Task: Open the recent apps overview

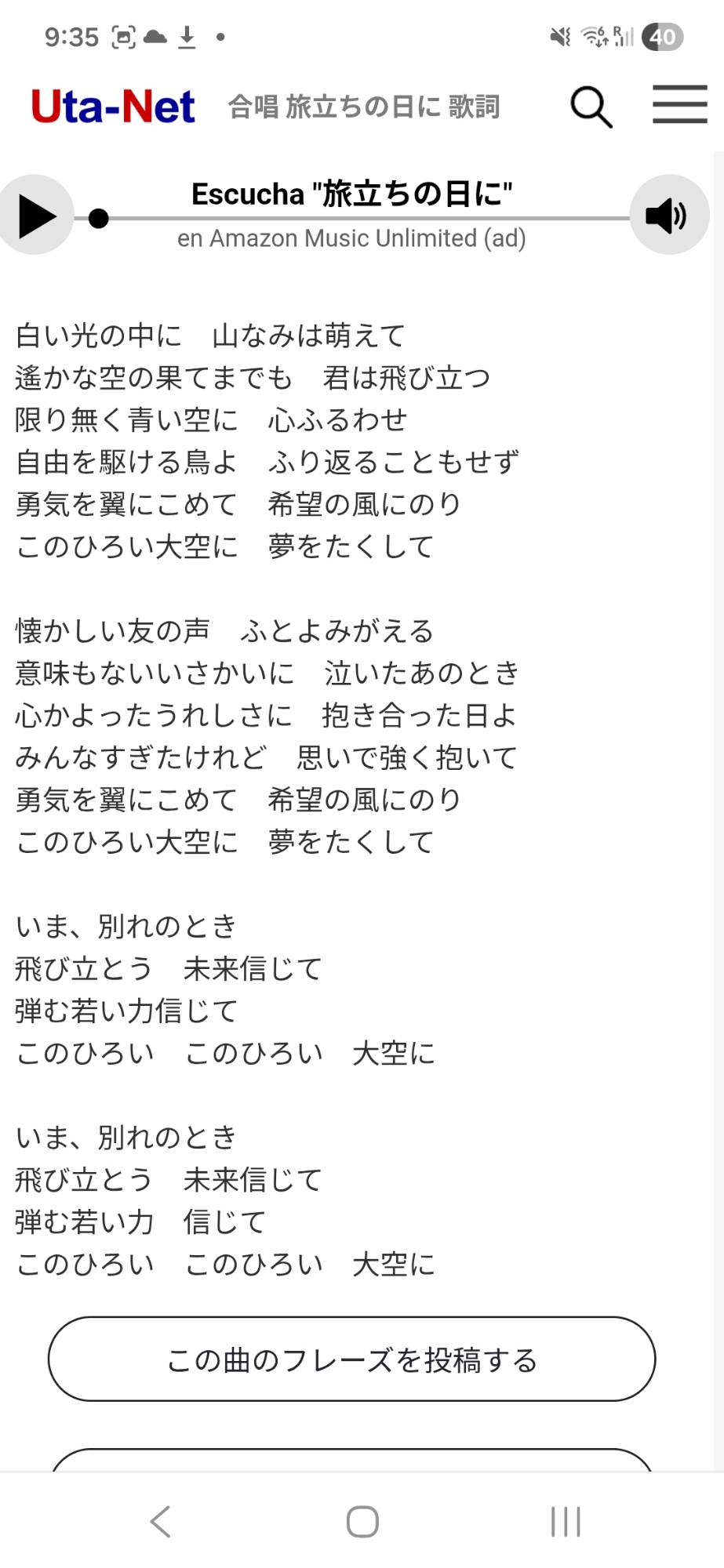Action: (565, 1522)
